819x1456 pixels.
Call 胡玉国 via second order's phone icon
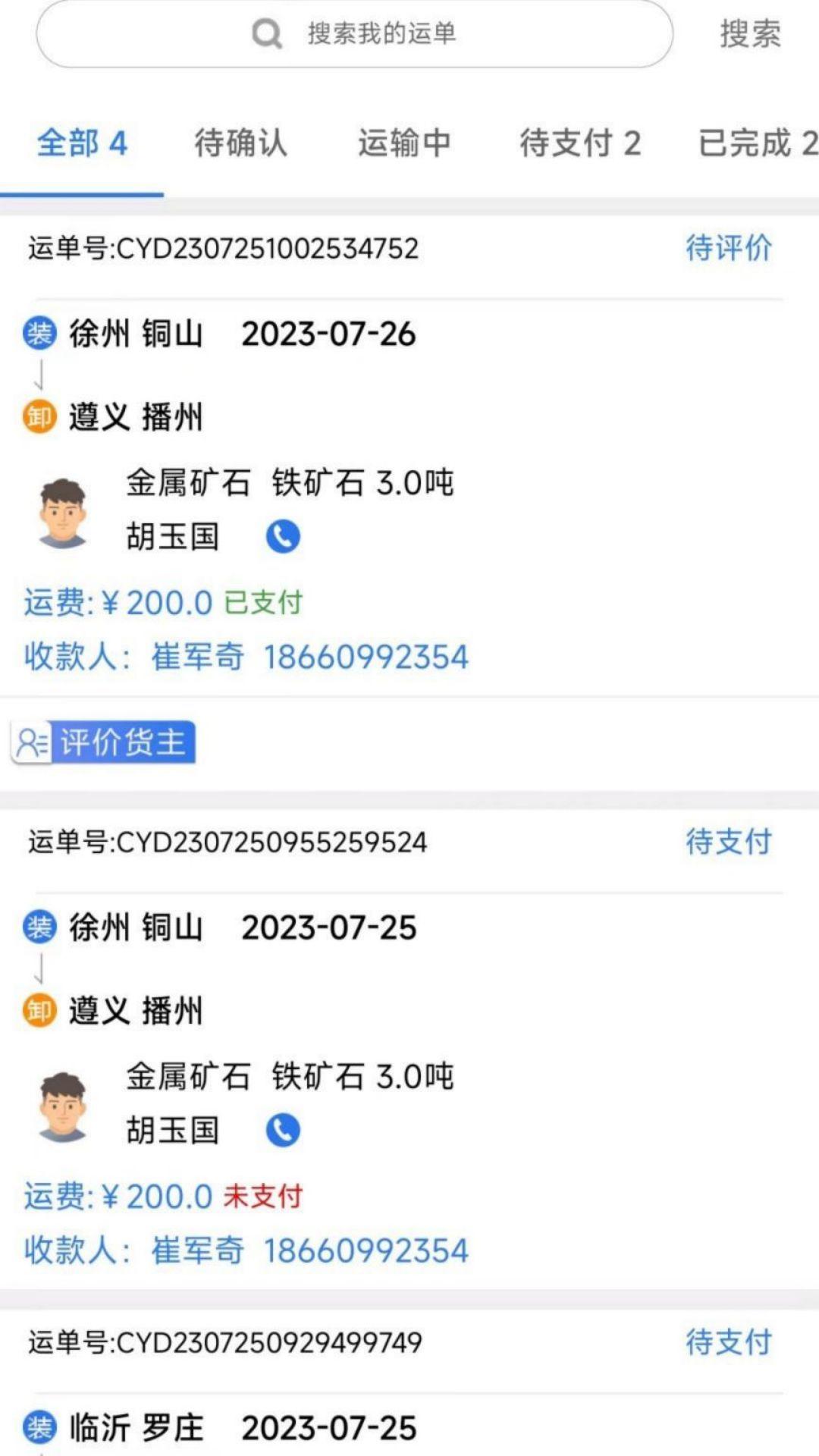pos(282,1129)
